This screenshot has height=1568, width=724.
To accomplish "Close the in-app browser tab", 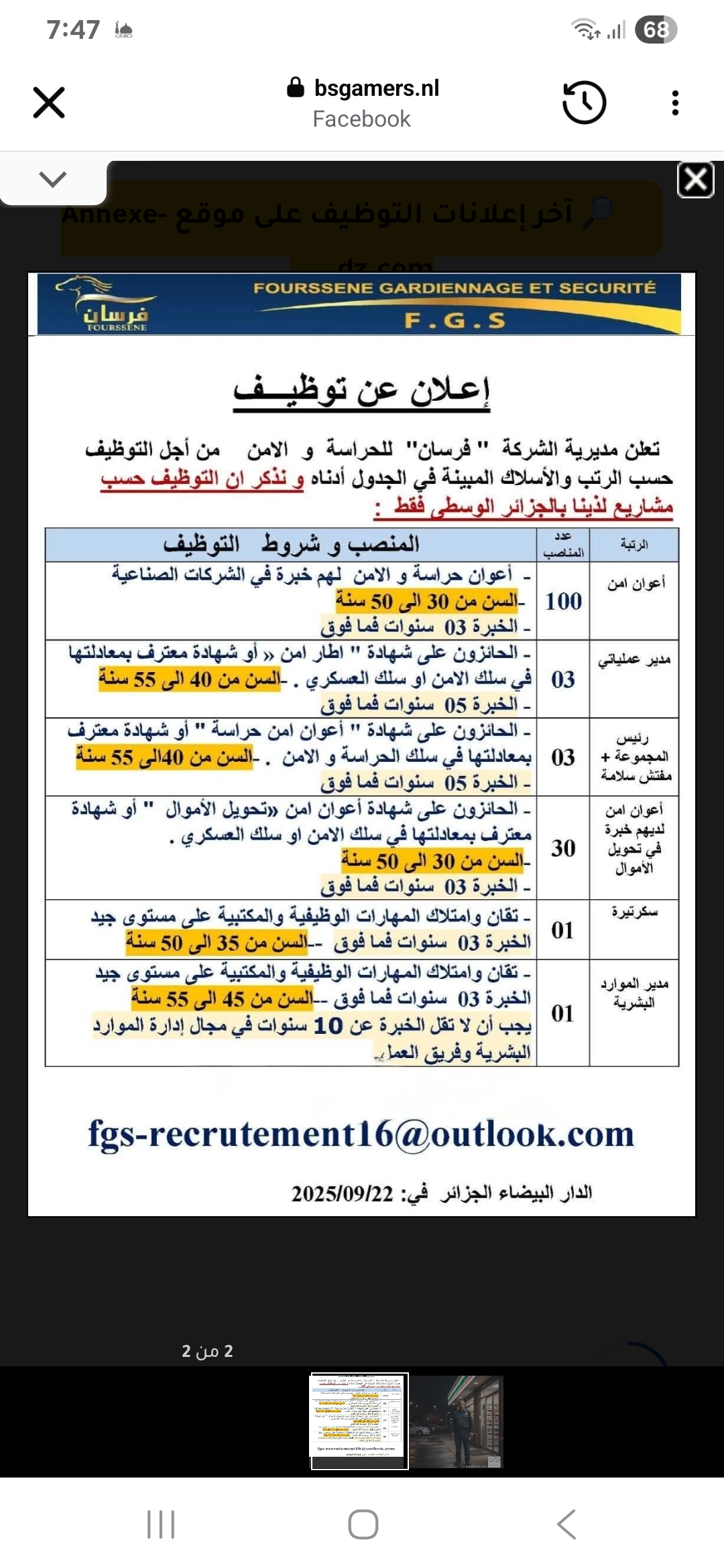I will tap(49, 103).
